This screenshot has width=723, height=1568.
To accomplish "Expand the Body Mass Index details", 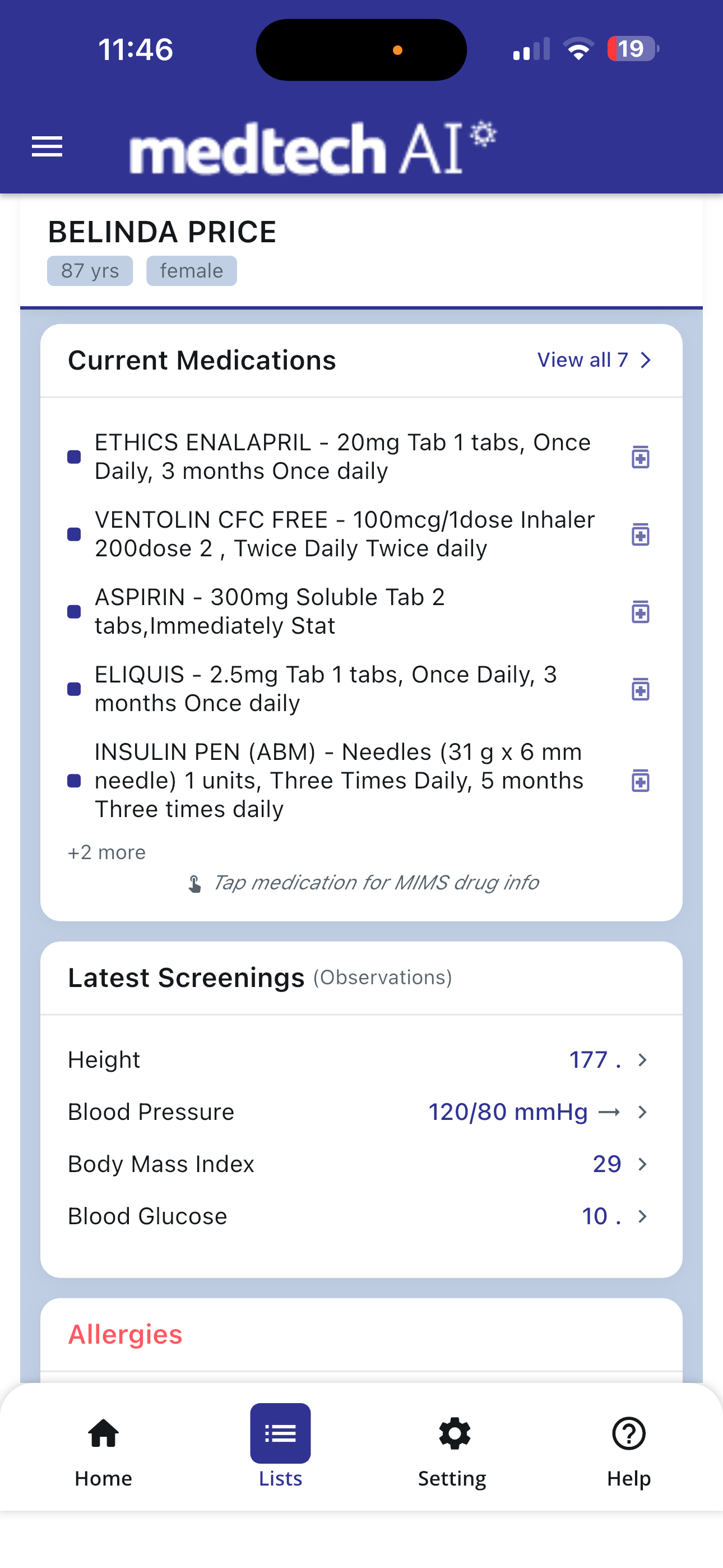I will pos(643,1164).
